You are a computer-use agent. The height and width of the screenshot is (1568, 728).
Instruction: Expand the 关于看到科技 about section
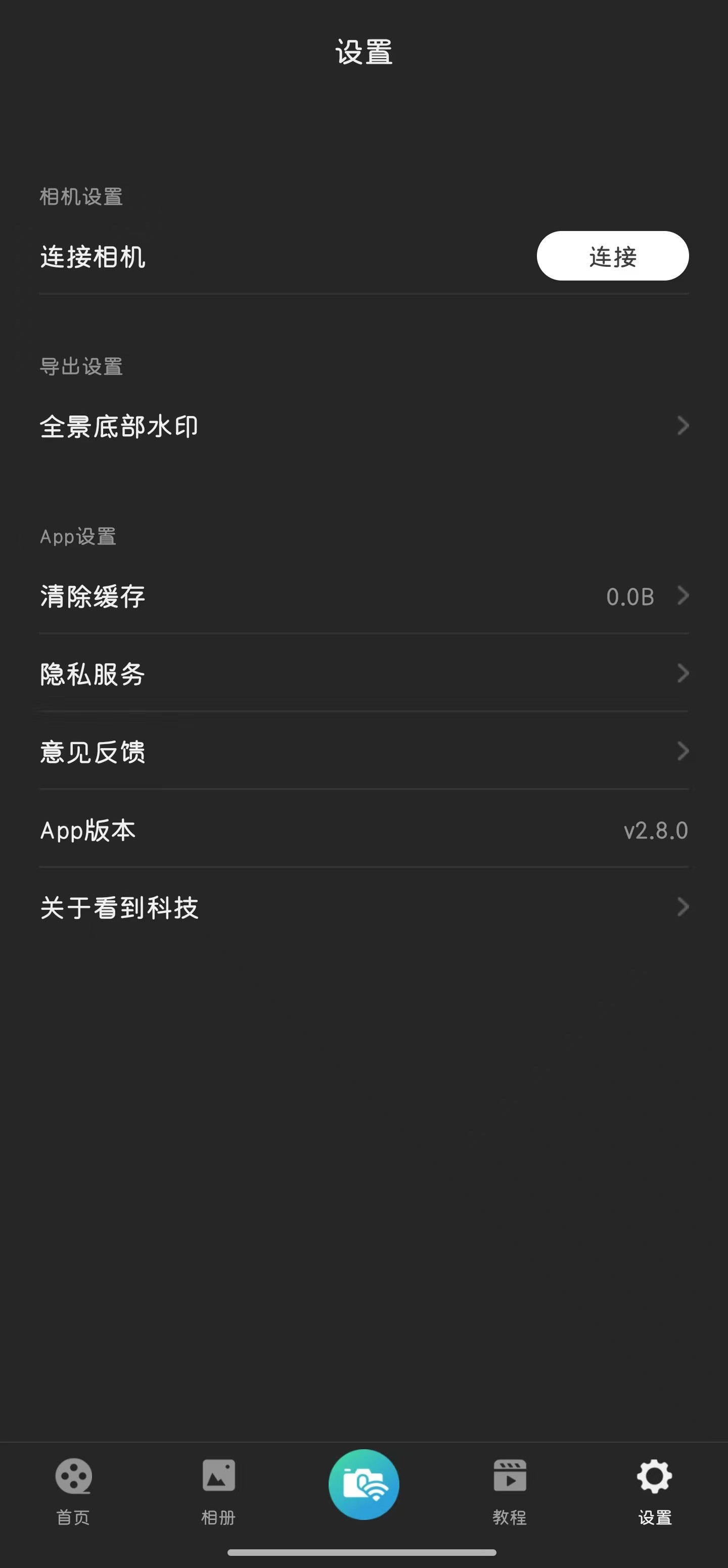click(x=363, y=907)
